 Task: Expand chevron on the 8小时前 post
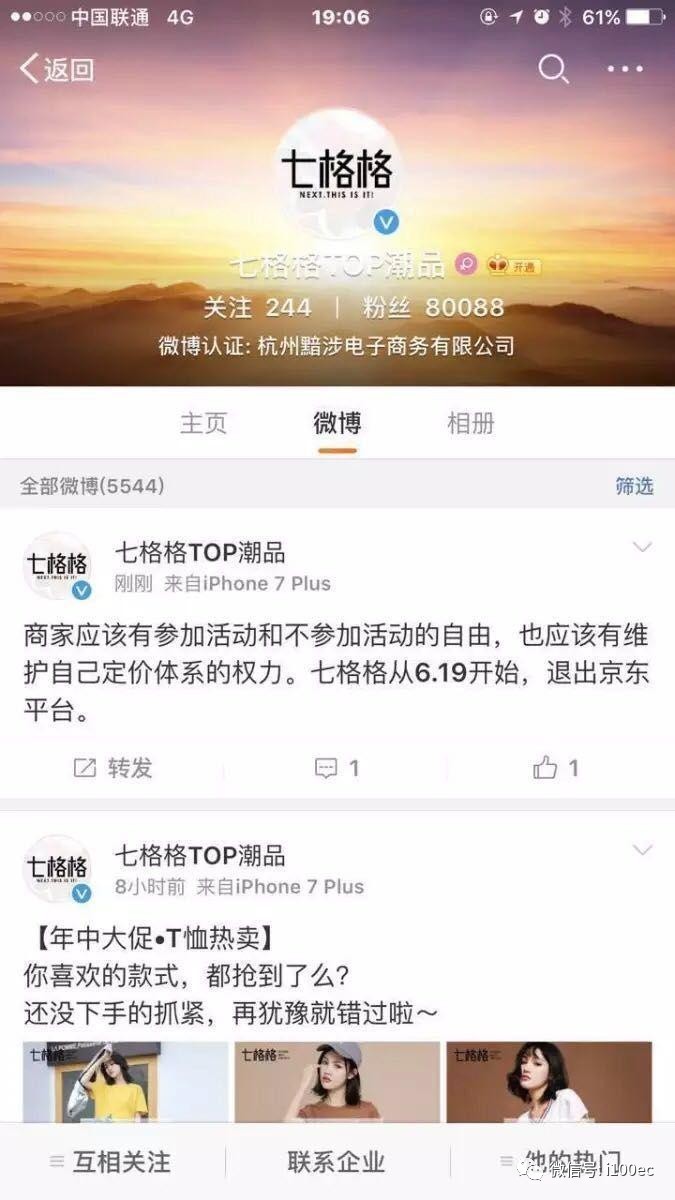pos(642,850)
